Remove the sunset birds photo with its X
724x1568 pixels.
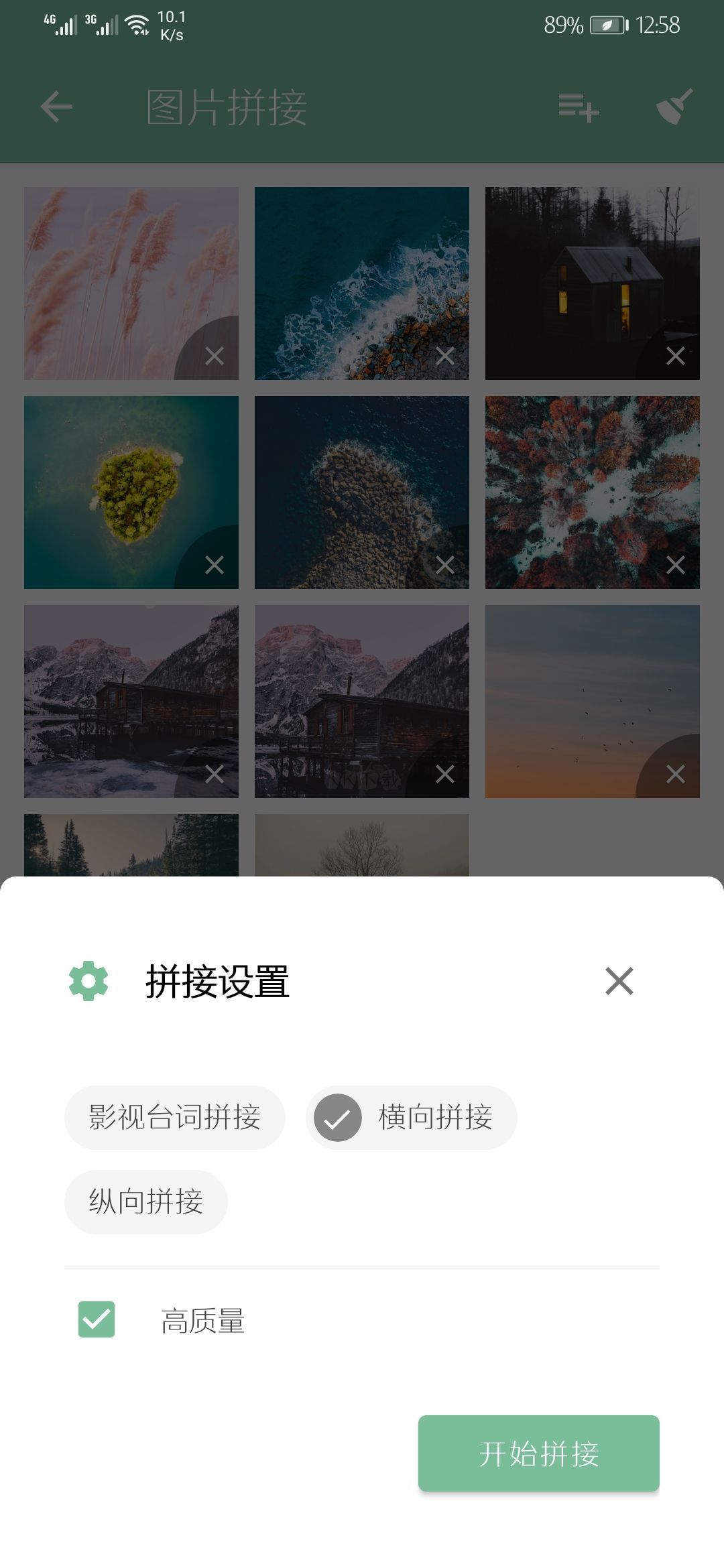(674, 774)
